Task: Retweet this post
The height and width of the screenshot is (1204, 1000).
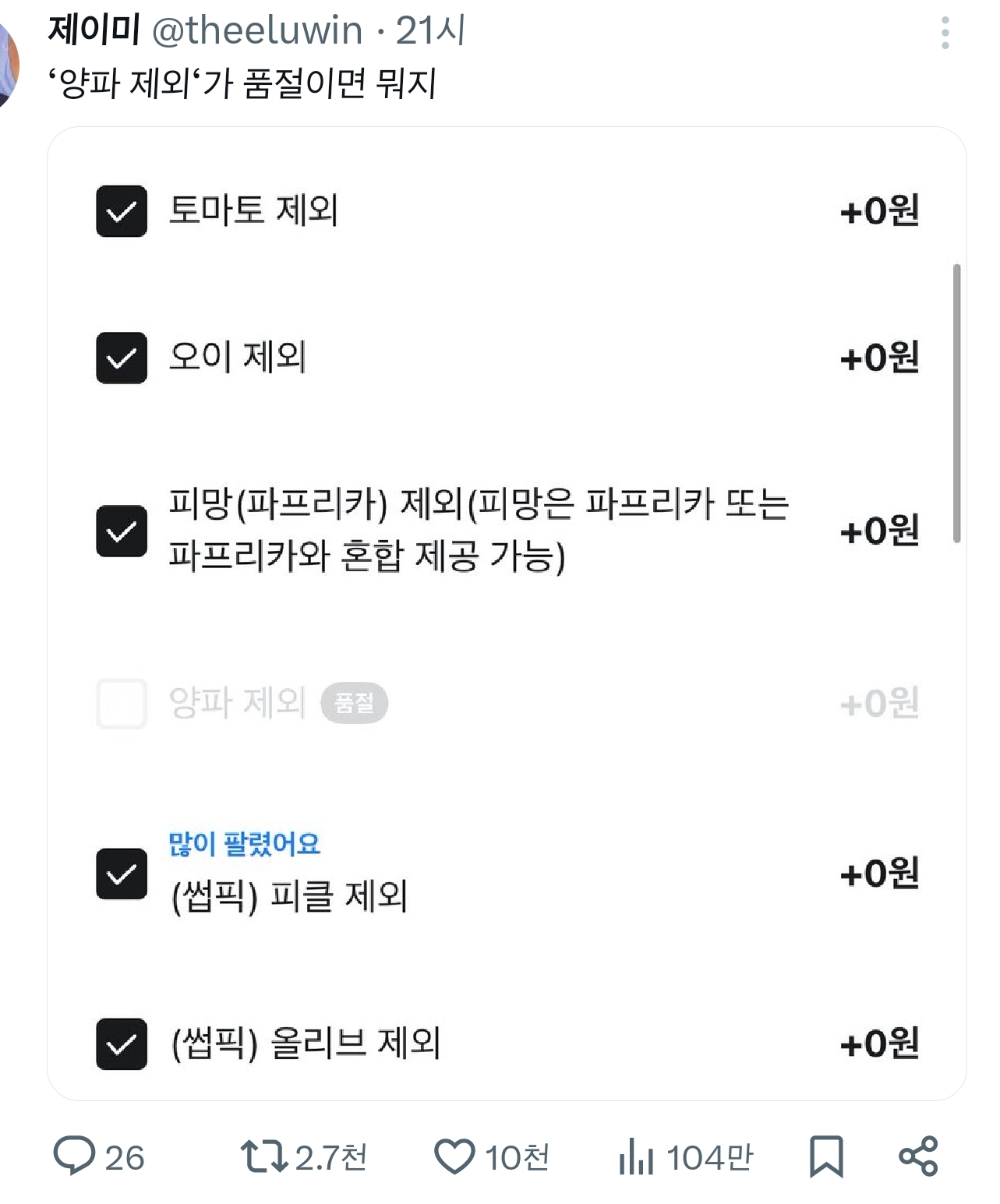Action: coord(303,1156)
